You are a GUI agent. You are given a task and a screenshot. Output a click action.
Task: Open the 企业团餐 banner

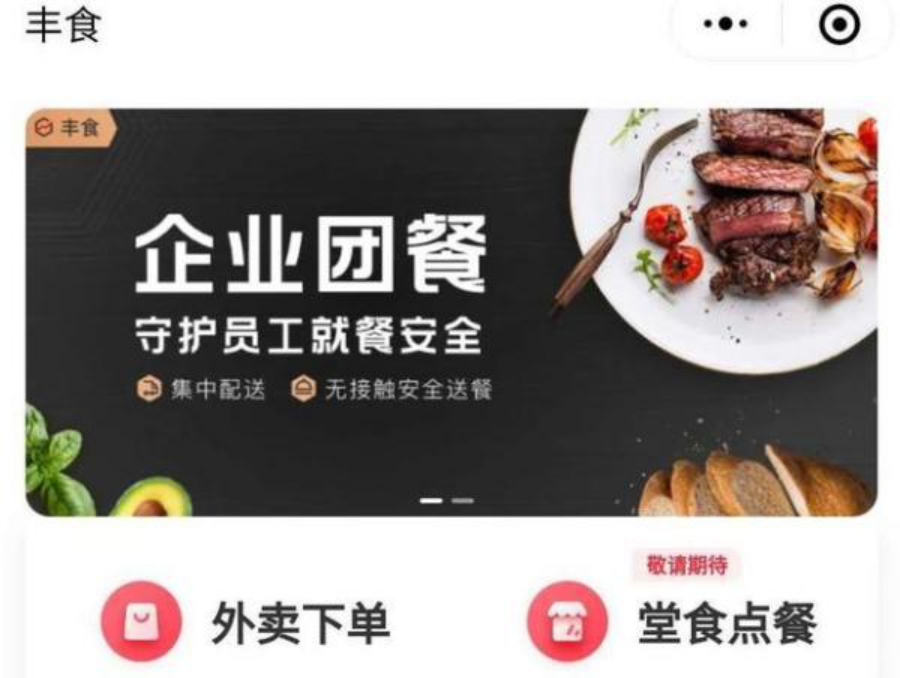[x=450, y=310]
